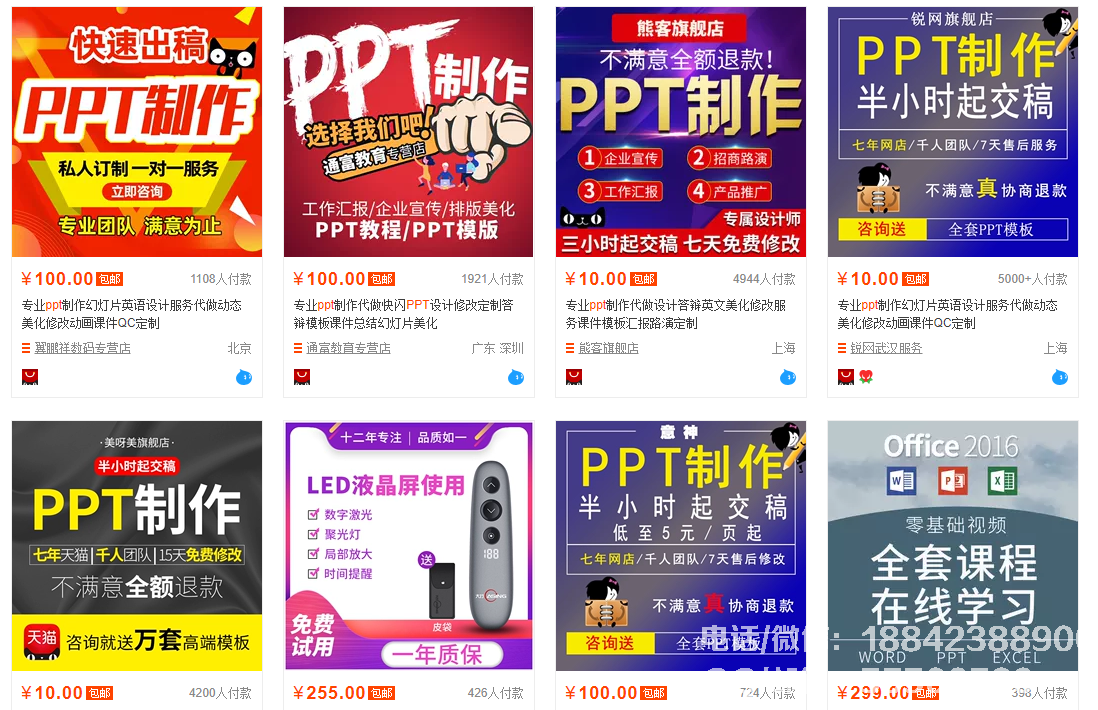The image size is (1098, 710).
Task: Visit the 通富教育专营店 shop link
Action: tap(348, 348)
